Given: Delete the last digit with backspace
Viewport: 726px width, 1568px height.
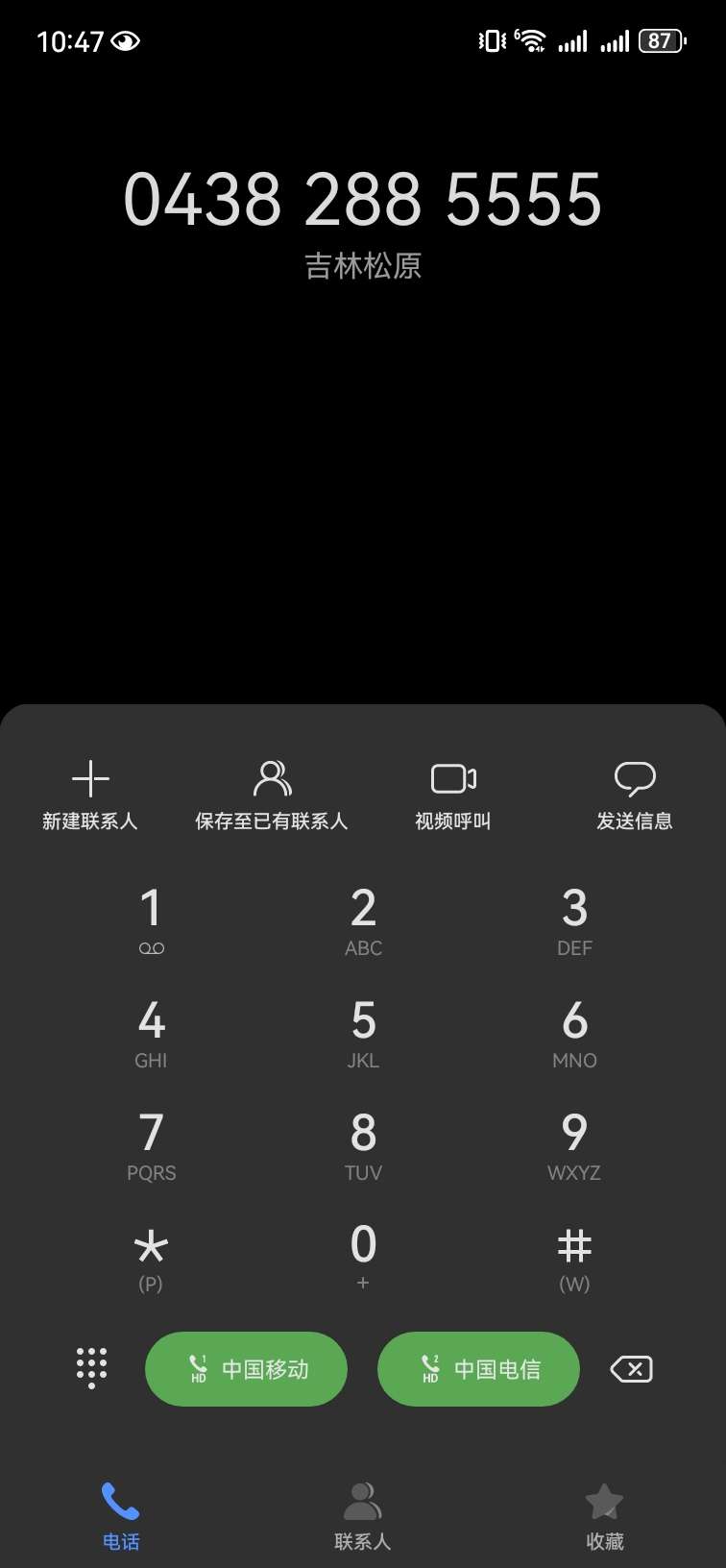Looking at the screenshot, I should click(x=631, y=1369).
